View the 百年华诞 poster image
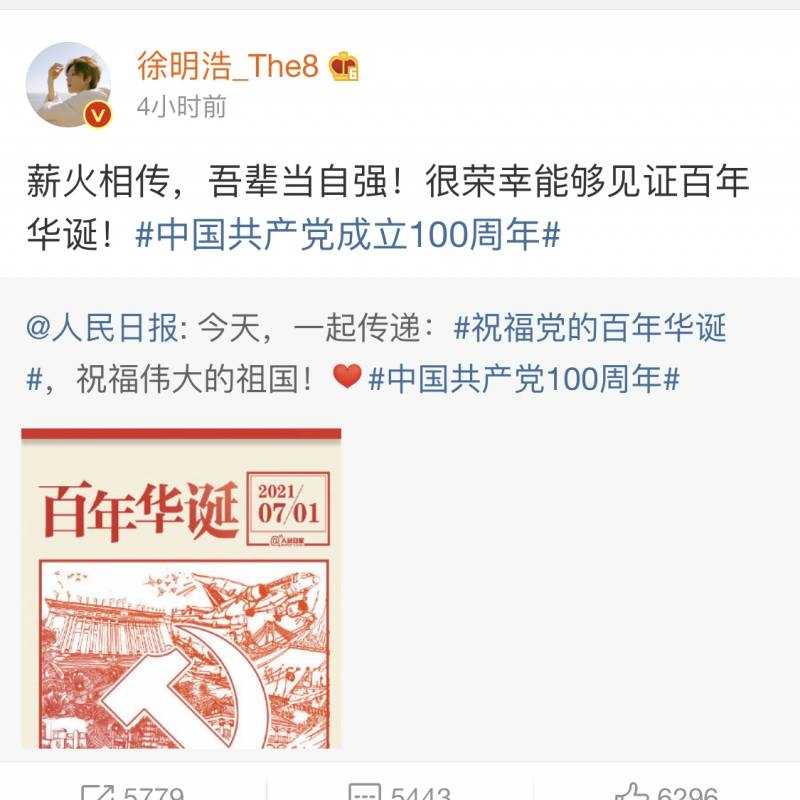The height and width of the screenshot is (800, 800). click(x=181, y=588)
